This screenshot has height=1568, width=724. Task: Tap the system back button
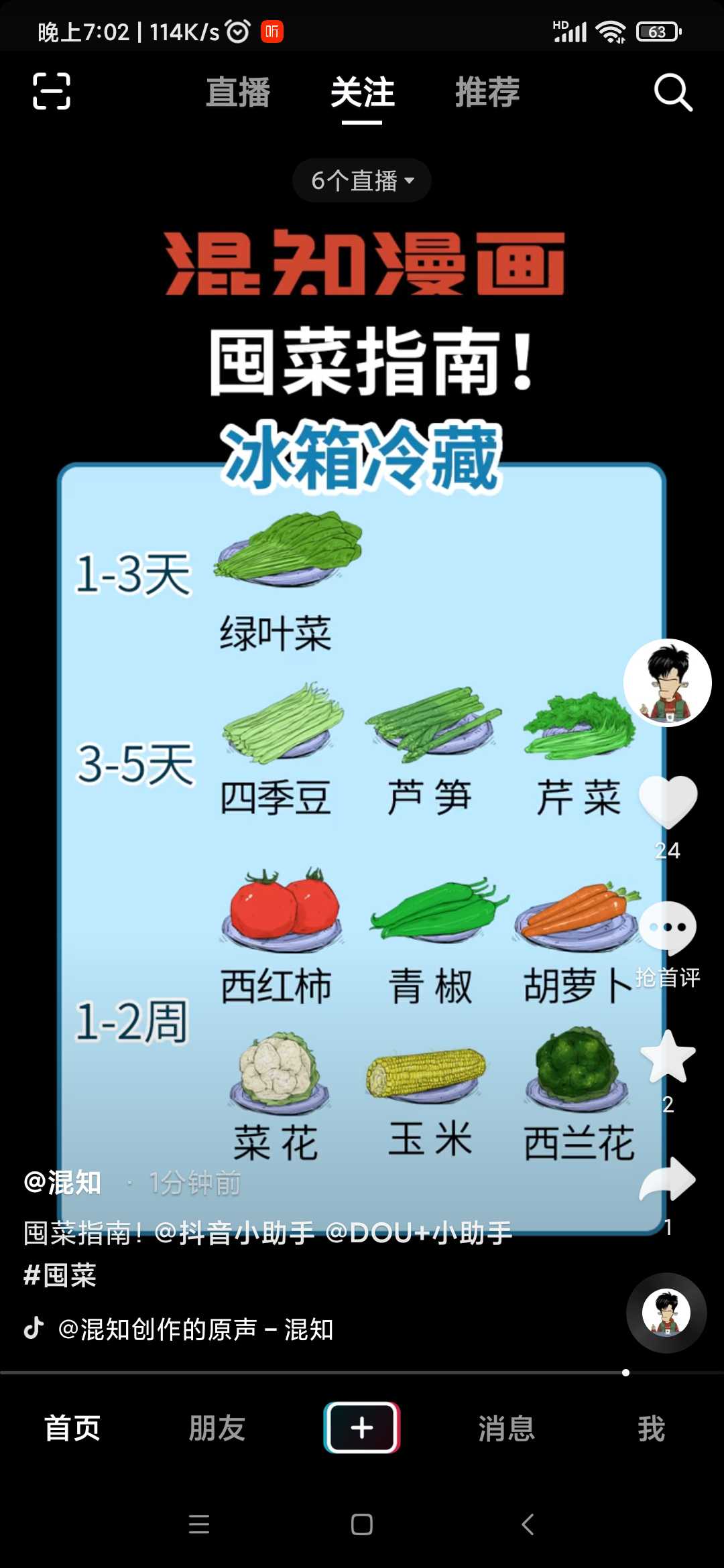tap(528, 1524)
